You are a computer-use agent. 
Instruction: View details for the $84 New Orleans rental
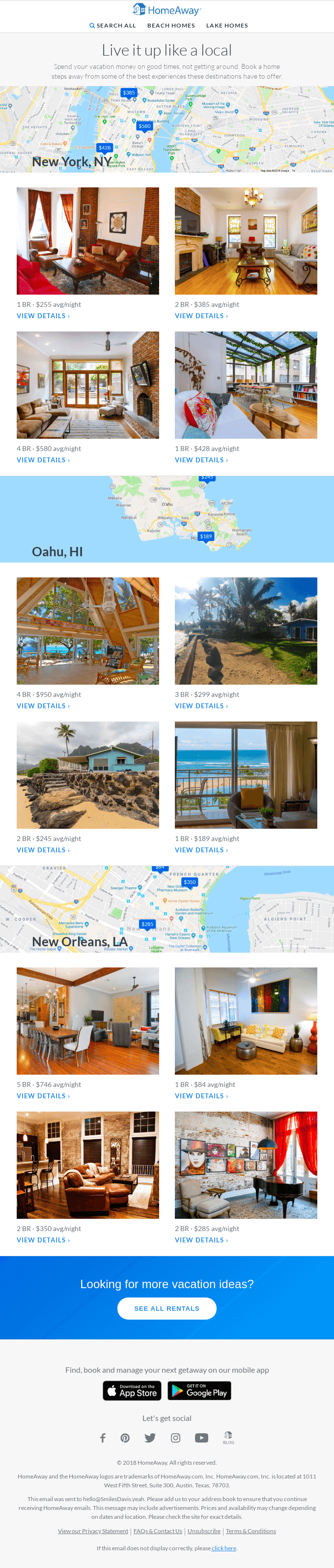(x=201, y=1096)
